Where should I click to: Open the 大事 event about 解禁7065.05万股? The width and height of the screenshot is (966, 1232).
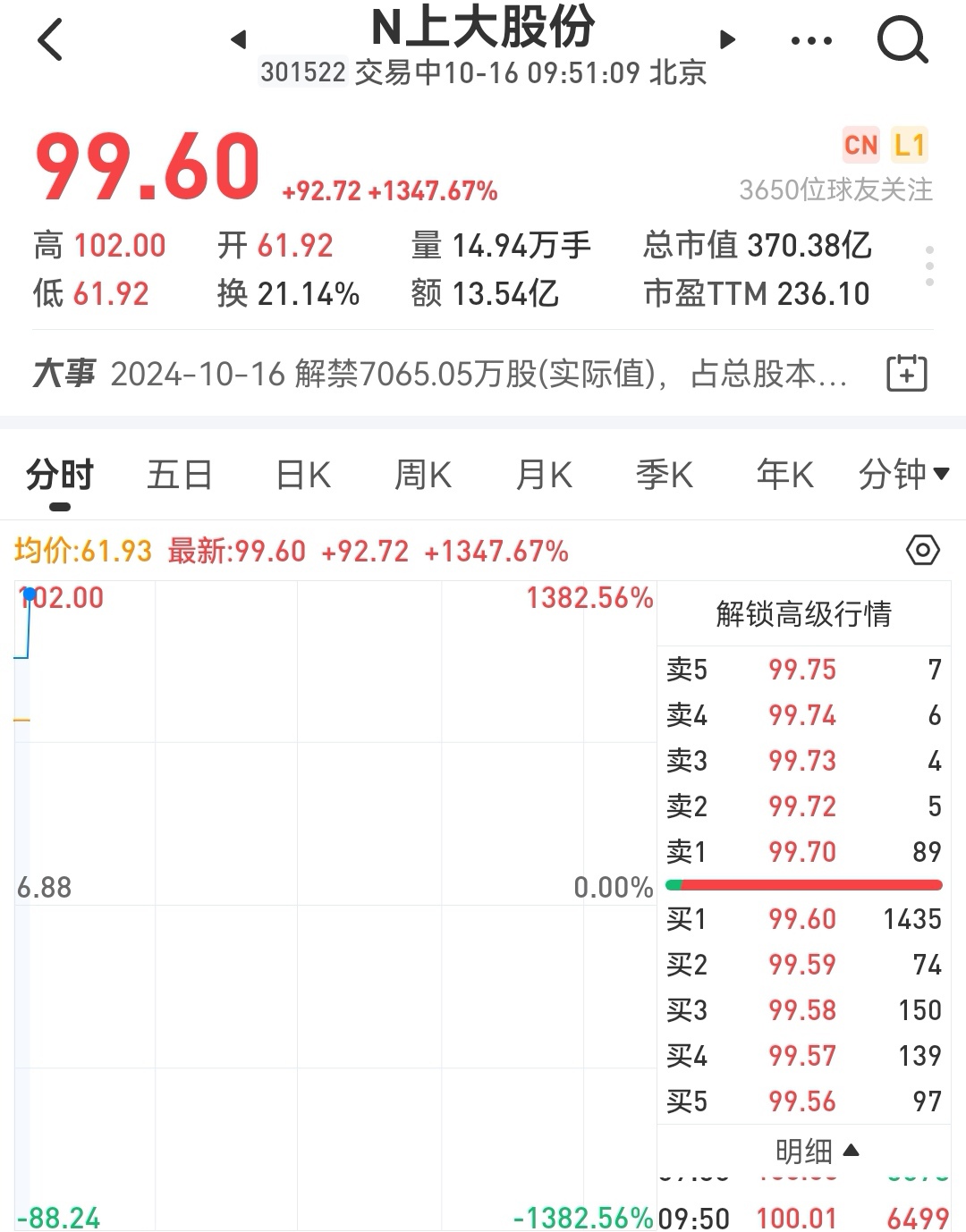click(x=479, y=374)
